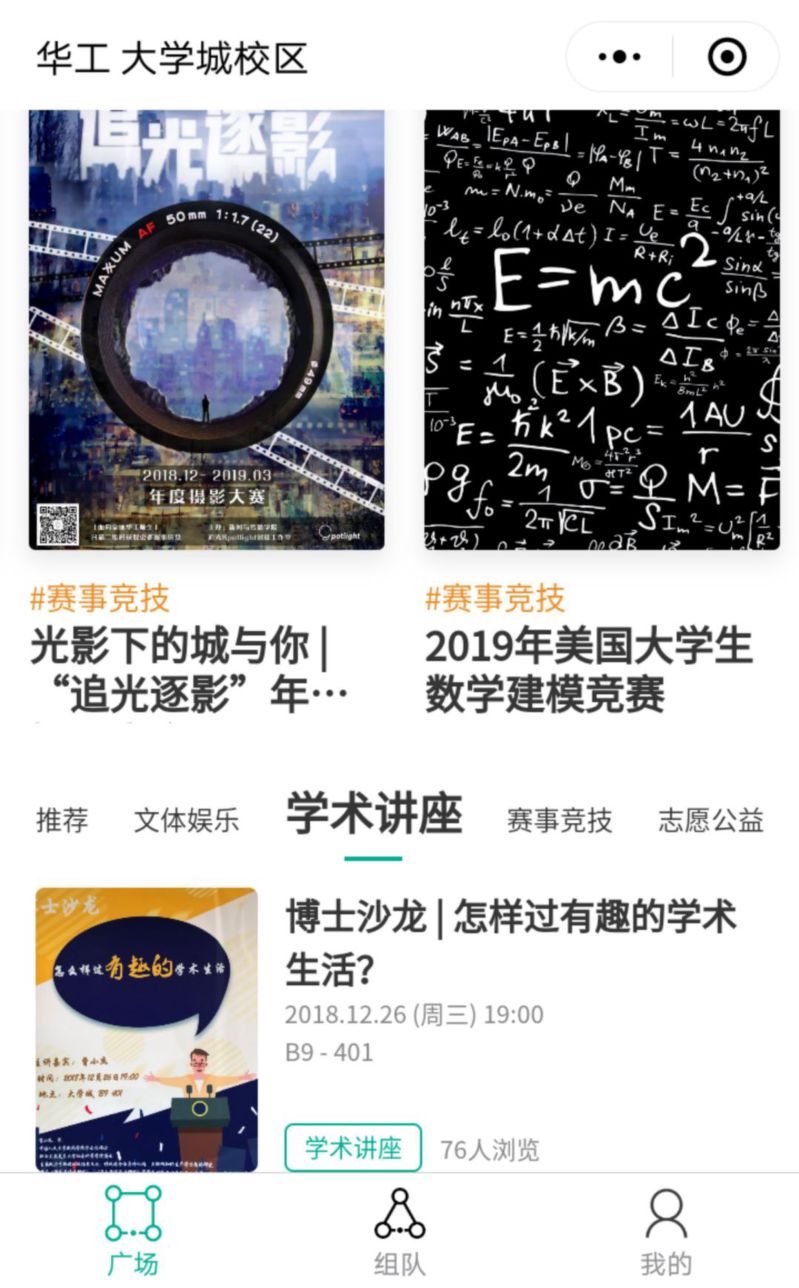Go to the 组队 bottom tab
799x1288 pixels.
(400, 1230)
